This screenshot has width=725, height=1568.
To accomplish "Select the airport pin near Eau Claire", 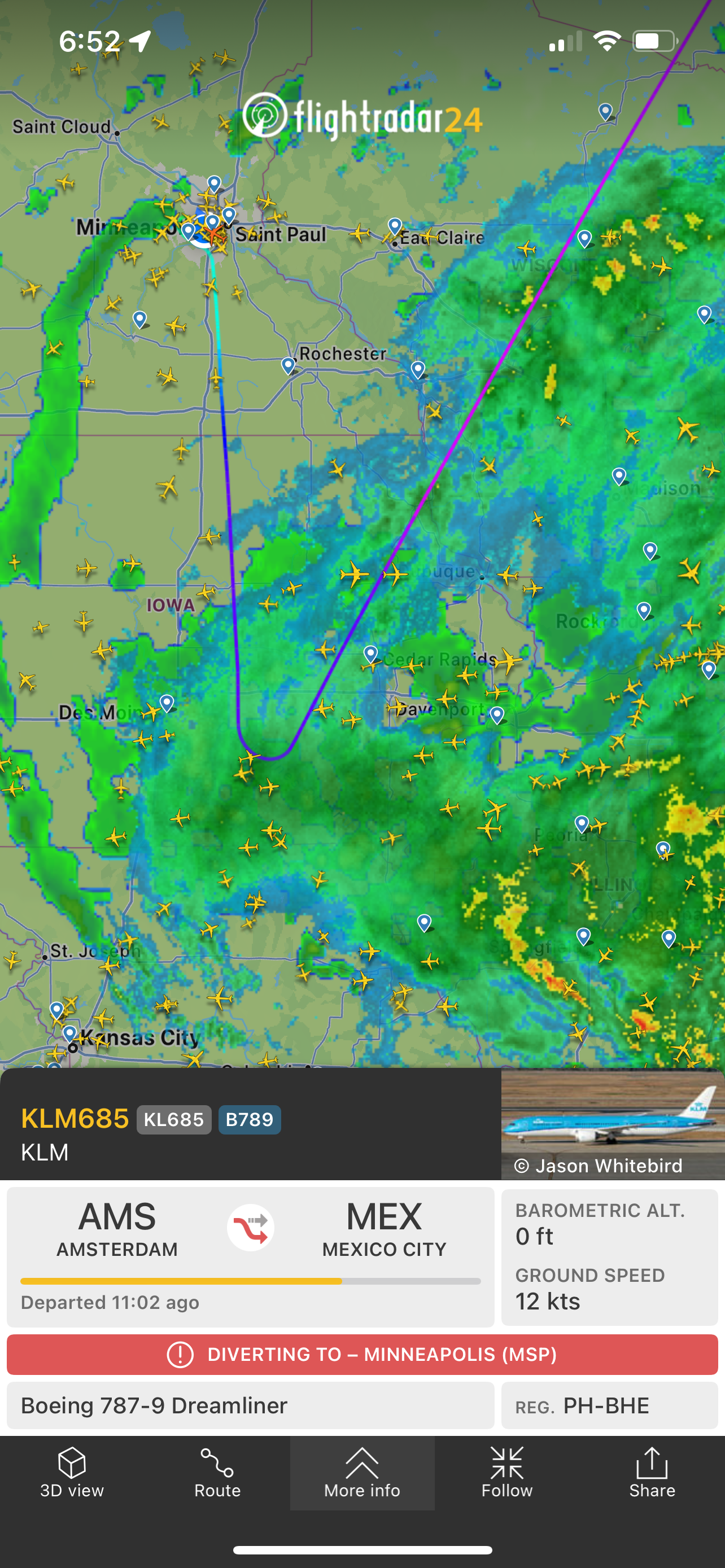I will (395, 226).
